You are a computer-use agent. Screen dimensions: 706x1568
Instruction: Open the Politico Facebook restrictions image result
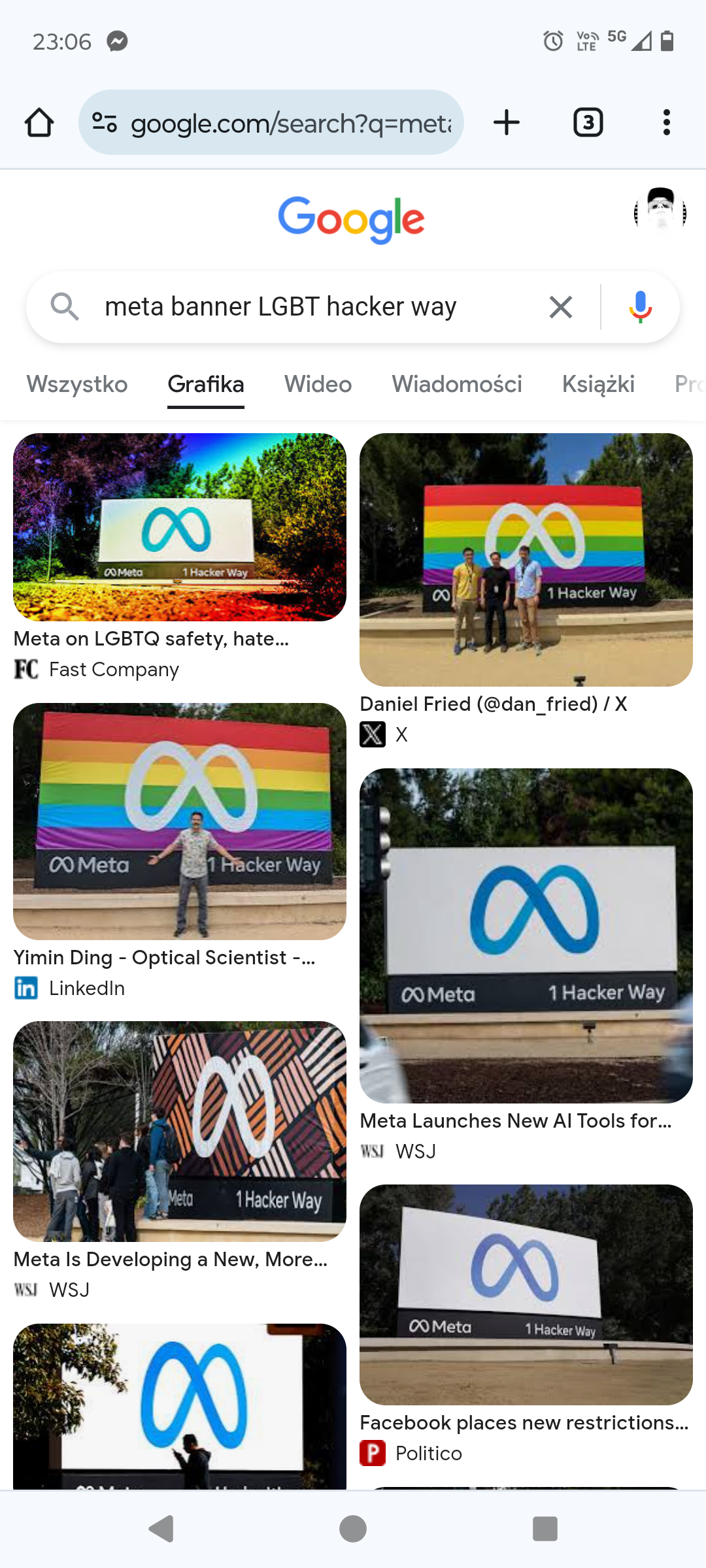(x=526, y=1295)
